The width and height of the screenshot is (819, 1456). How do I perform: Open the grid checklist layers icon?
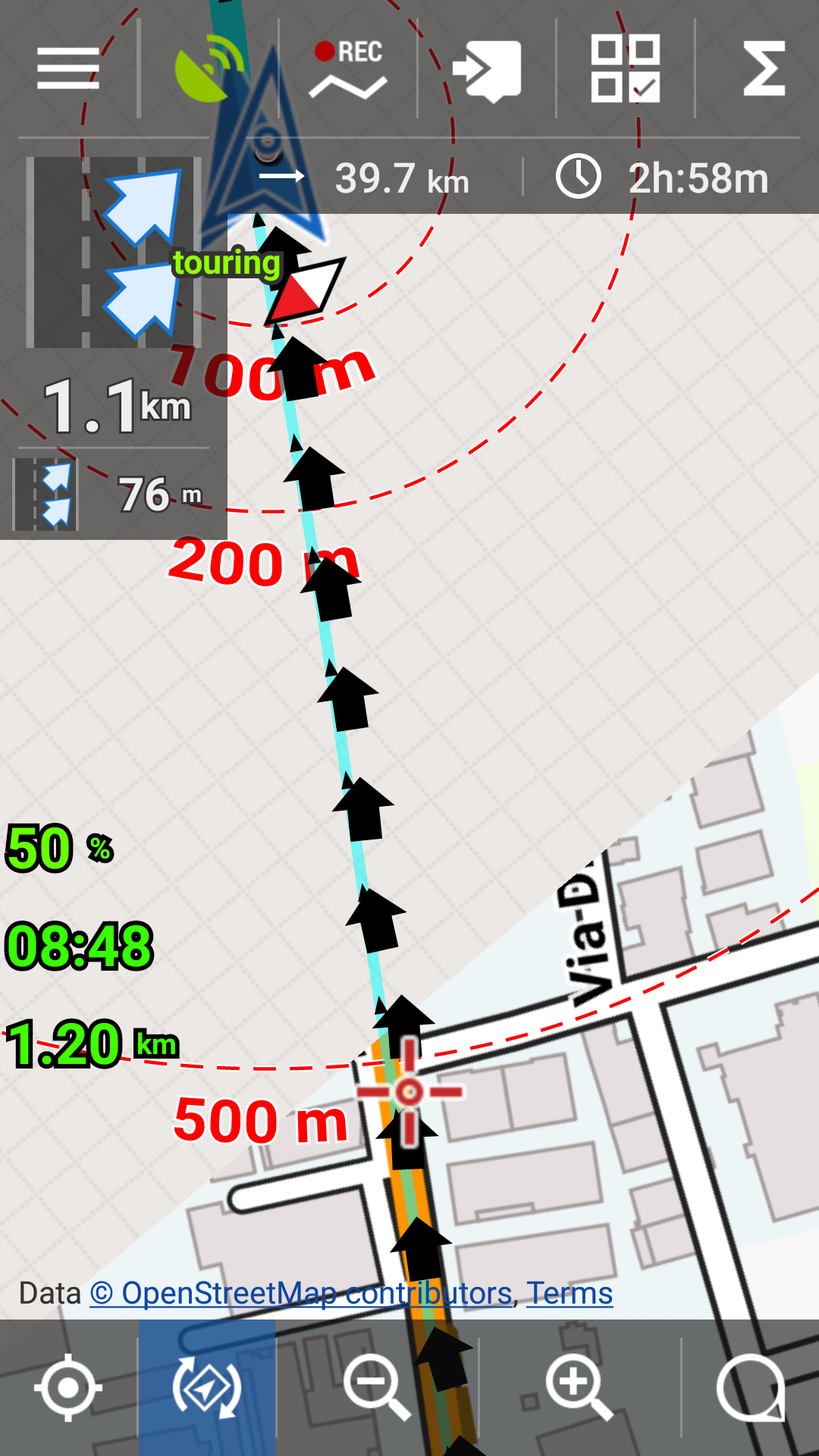pyautogui.click(x=626, y=68)
